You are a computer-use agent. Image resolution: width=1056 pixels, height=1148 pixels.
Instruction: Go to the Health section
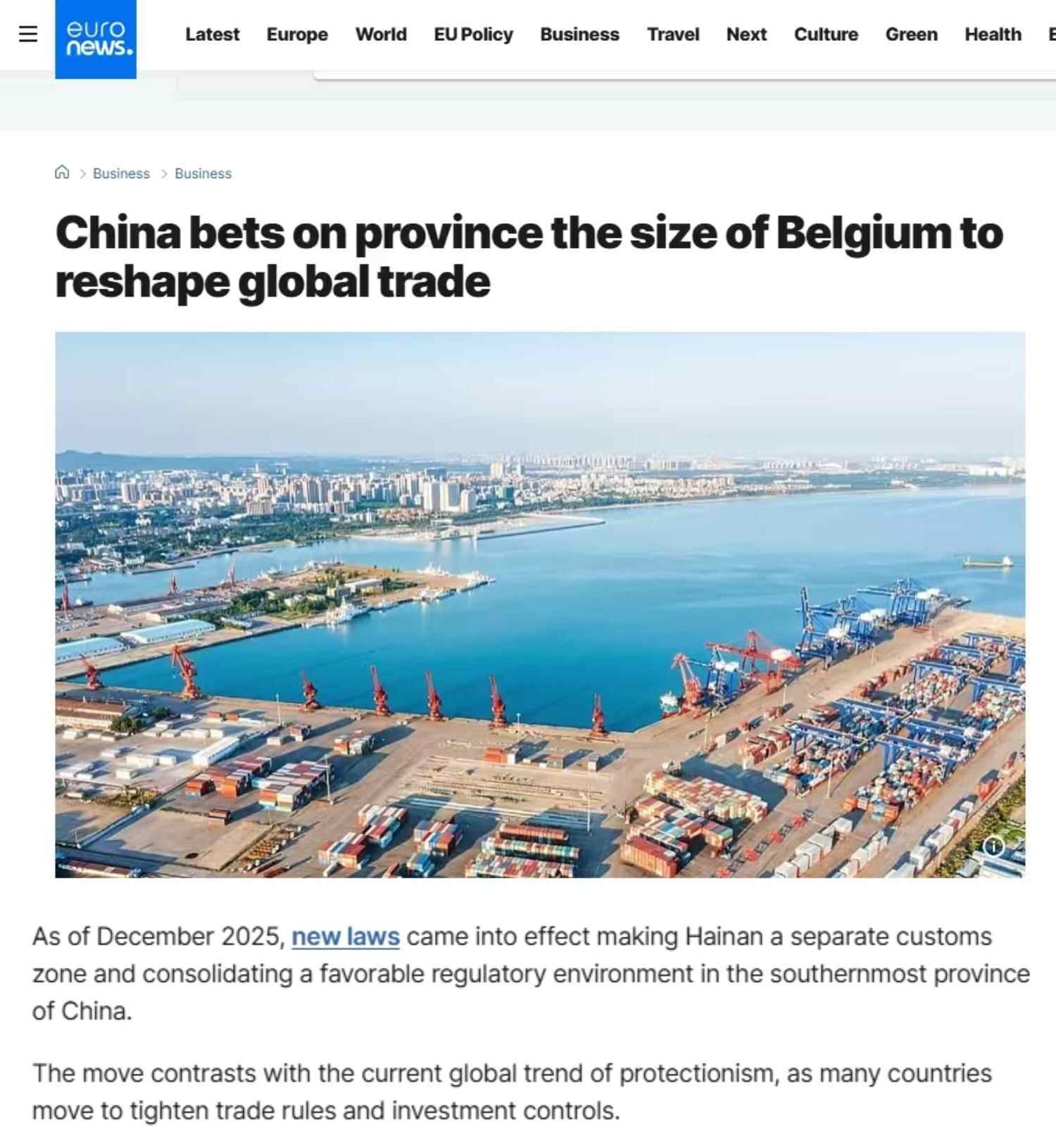993,35
